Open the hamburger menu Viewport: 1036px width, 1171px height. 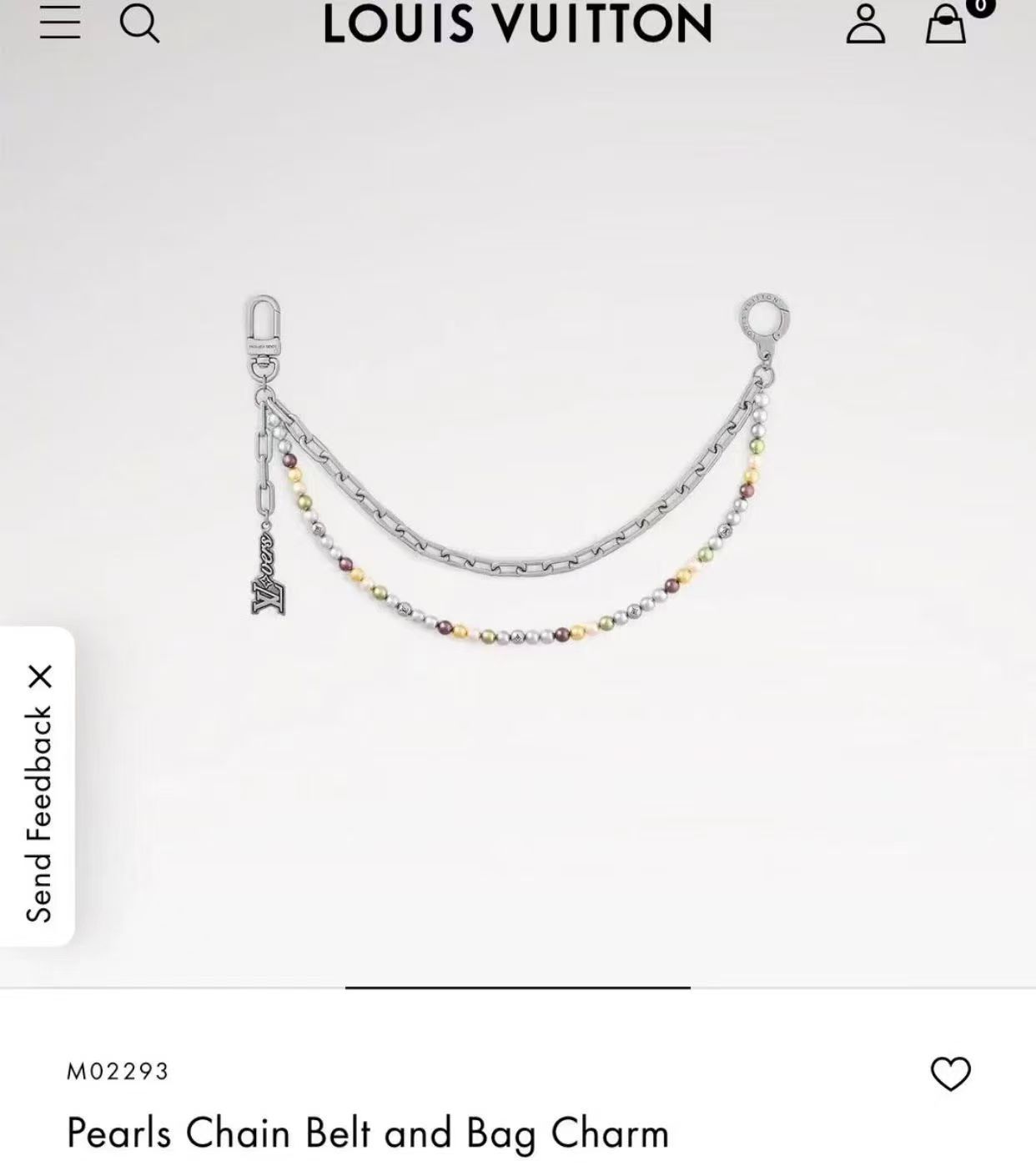pos(60,23)
